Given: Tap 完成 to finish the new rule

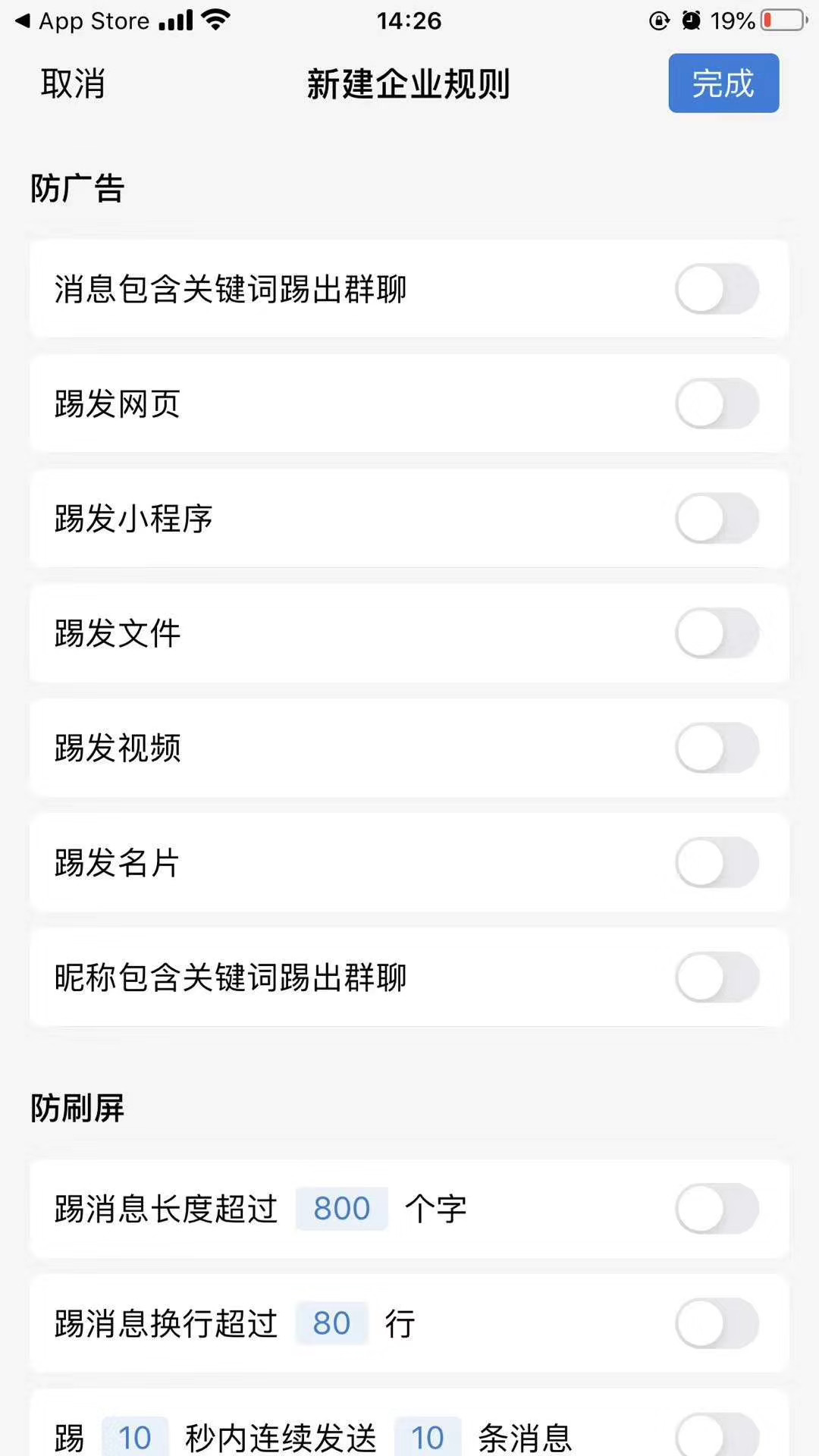Looking at the screenshot, I should click(x=723, y=83).
